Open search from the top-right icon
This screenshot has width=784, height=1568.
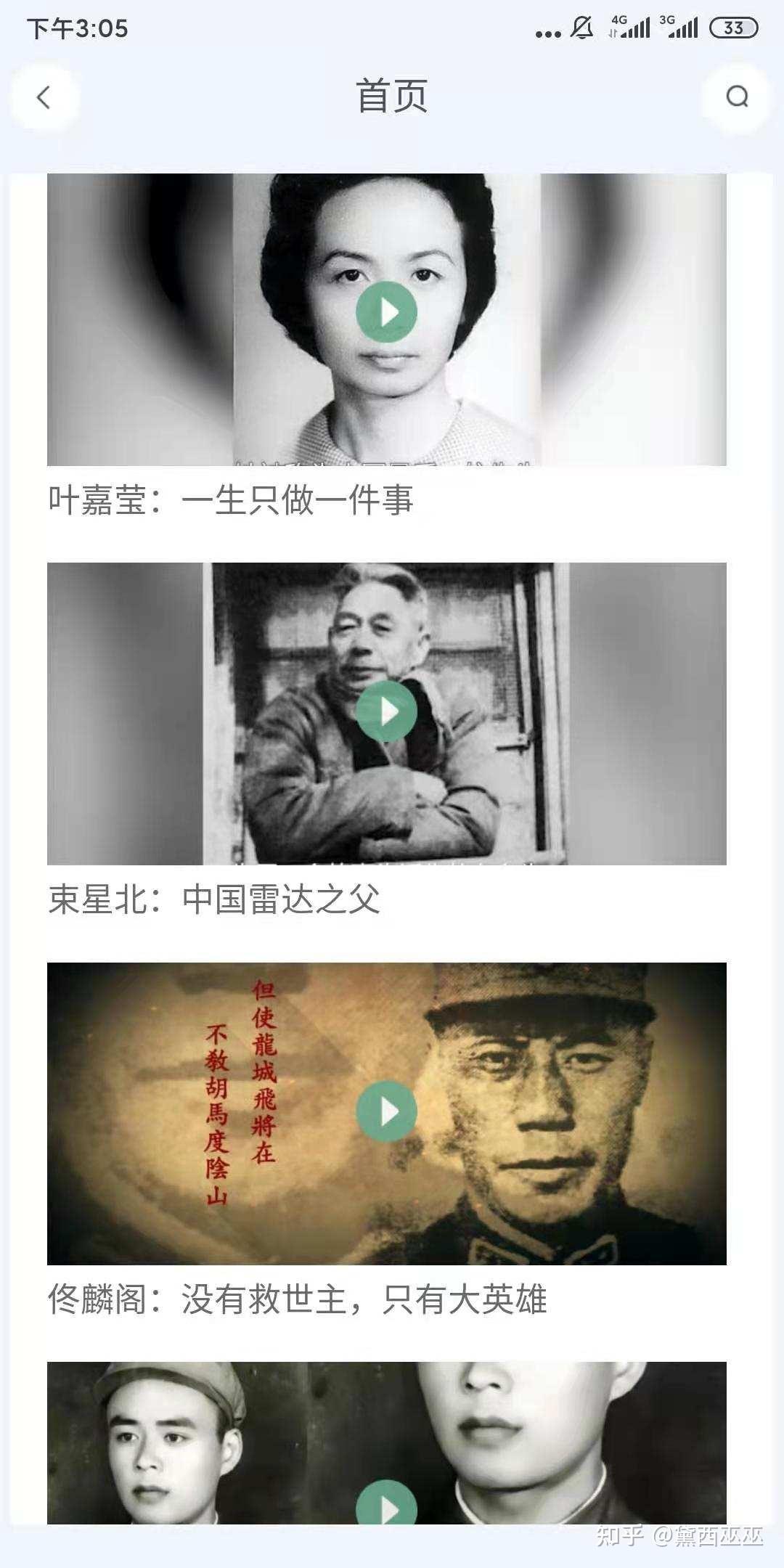[x=737, y=97]
